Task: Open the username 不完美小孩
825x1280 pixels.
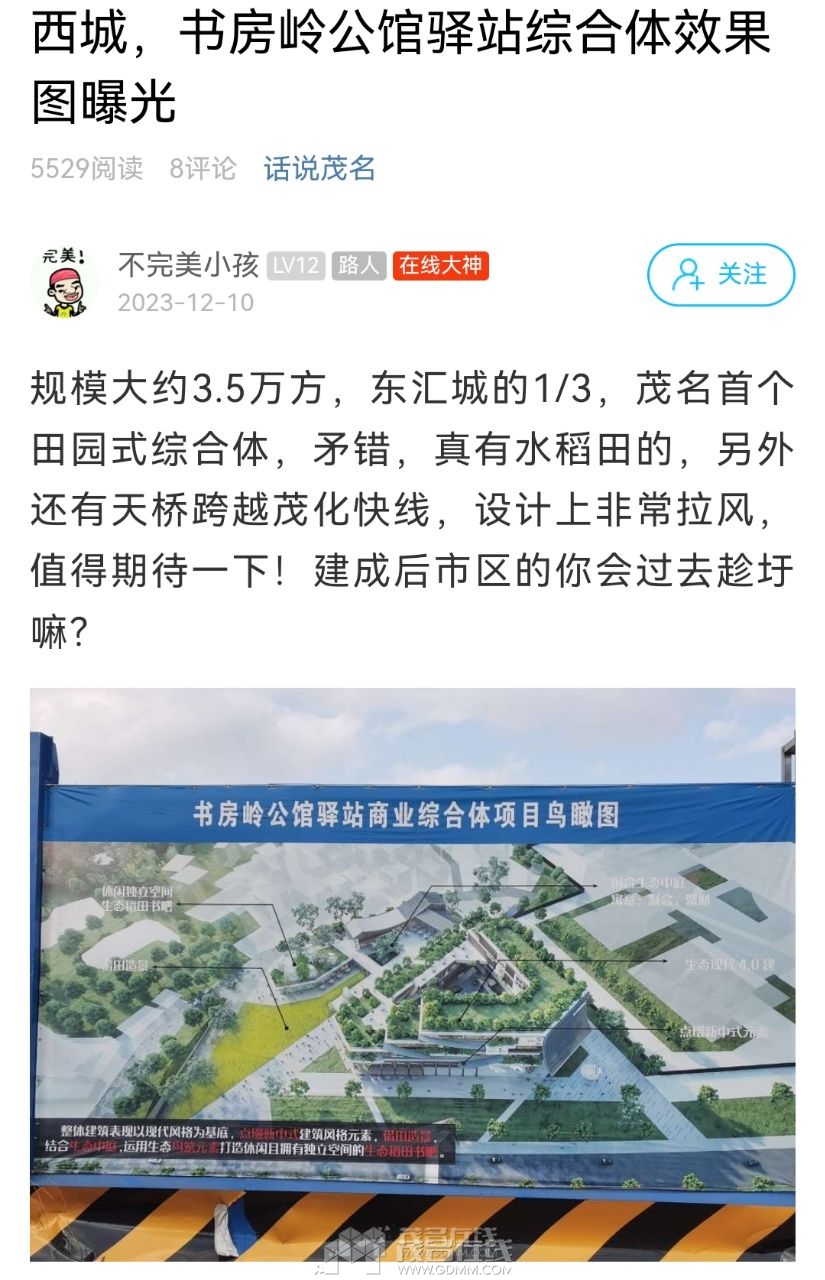Action: pos(188,265)
